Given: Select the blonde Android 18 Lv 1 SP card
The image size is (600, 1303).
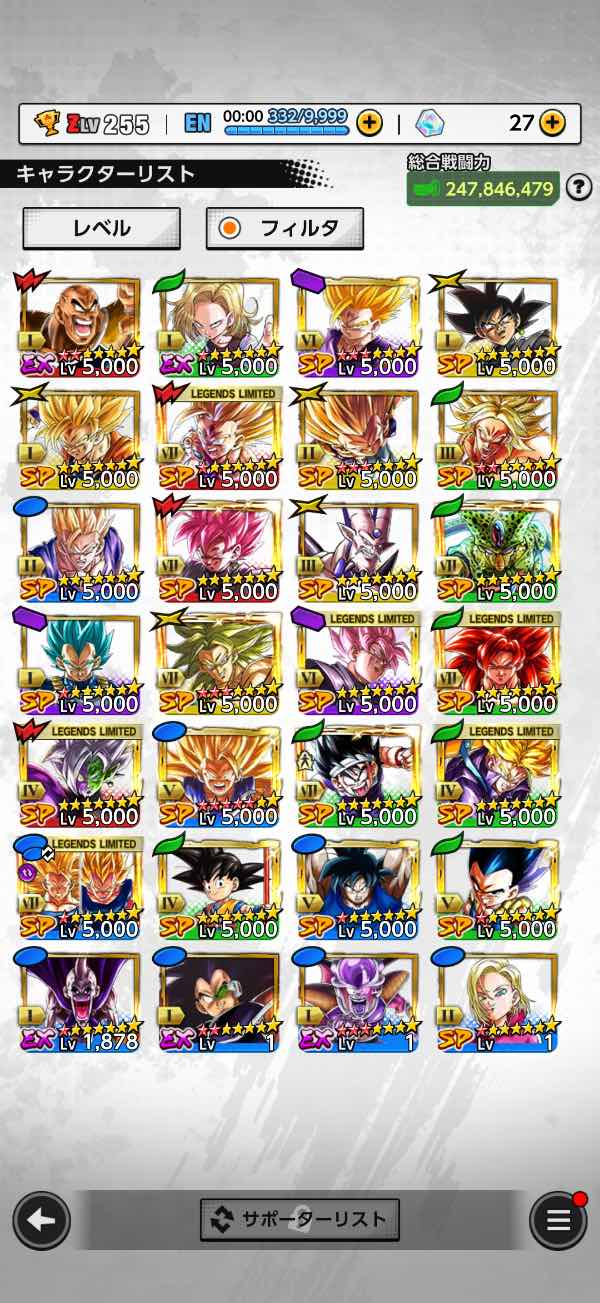Looking at the screenshot, I should point(495,1000).
